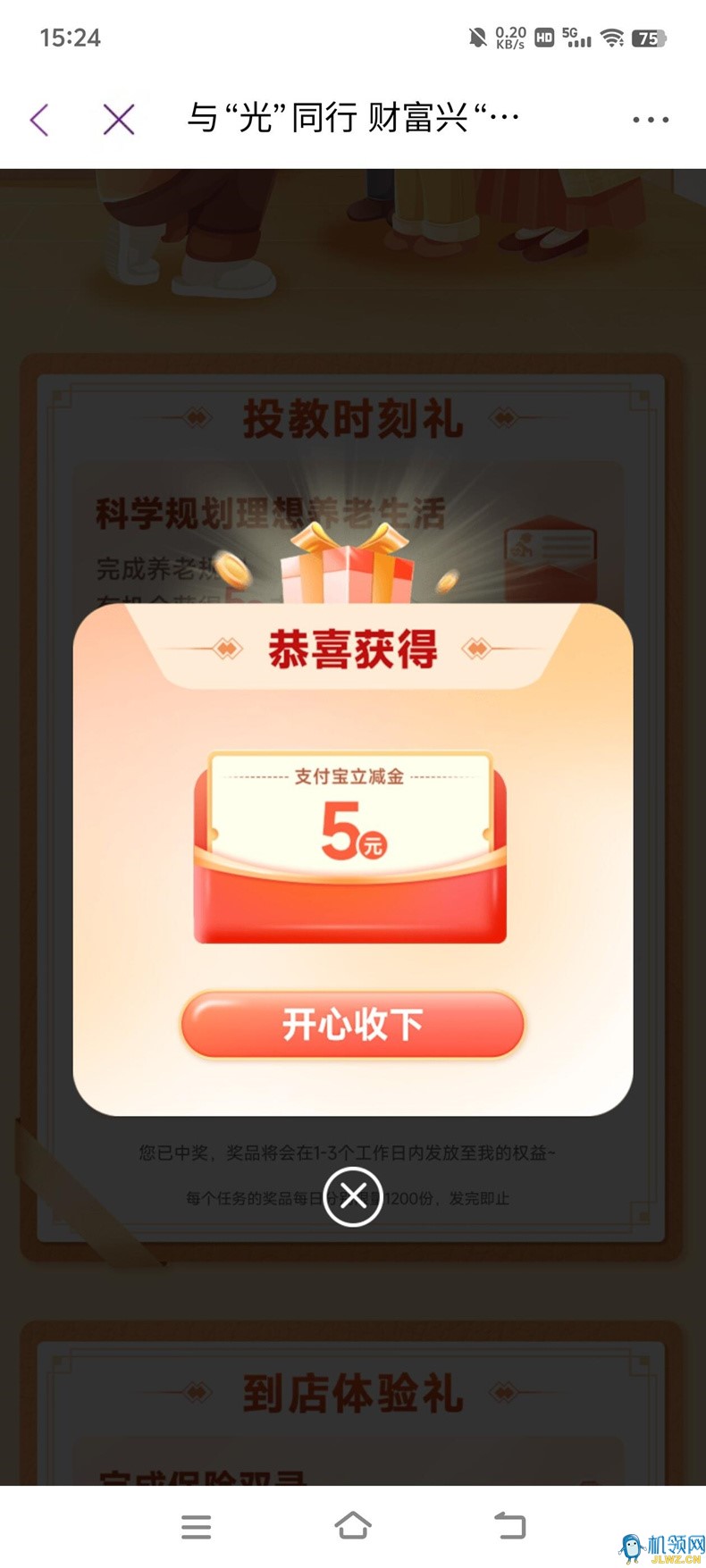Tap the system home button
The image size is (706, 1568).
[352, 1526]
